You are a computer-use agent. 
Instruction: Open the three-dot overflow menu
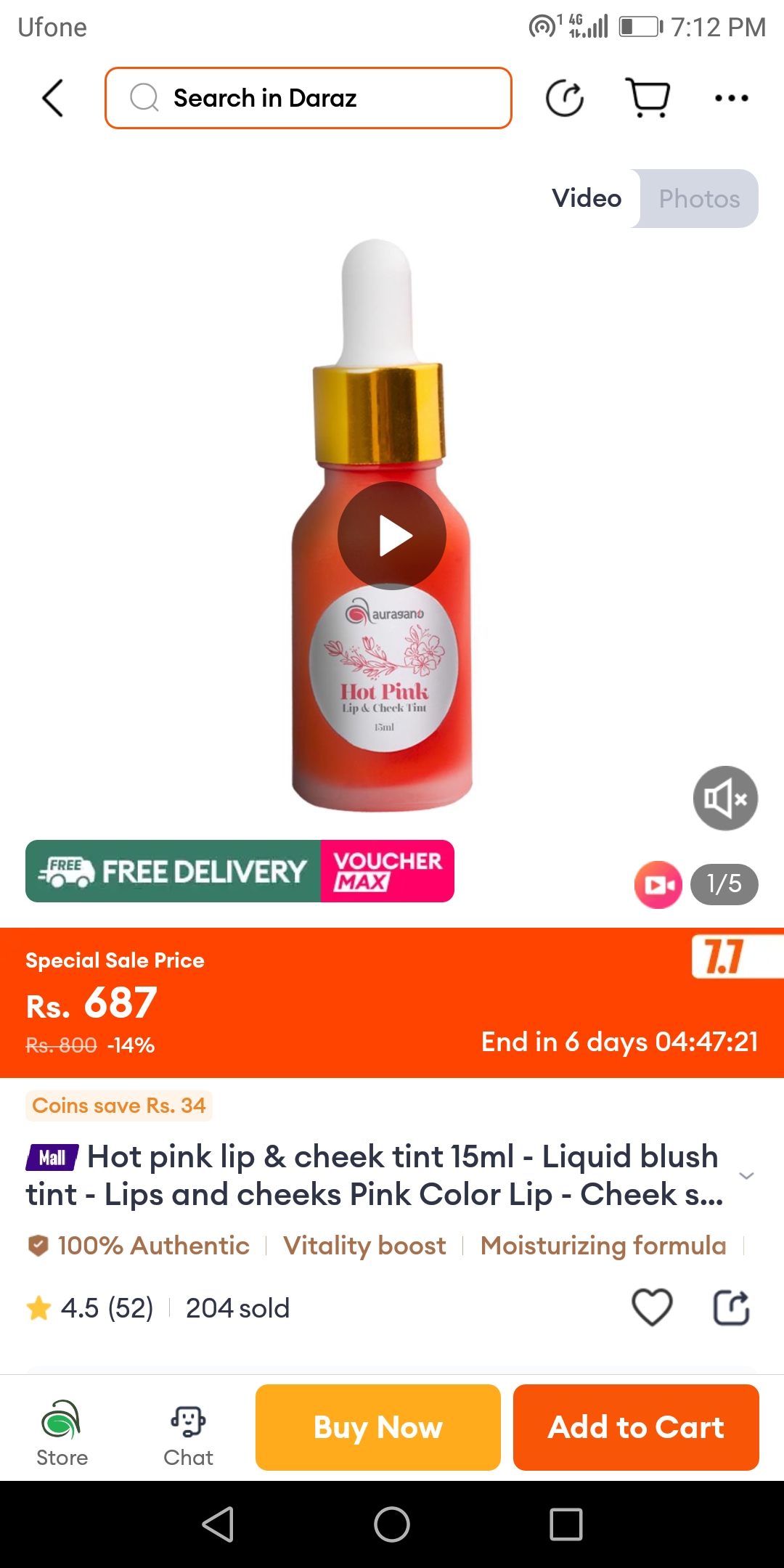731,98
